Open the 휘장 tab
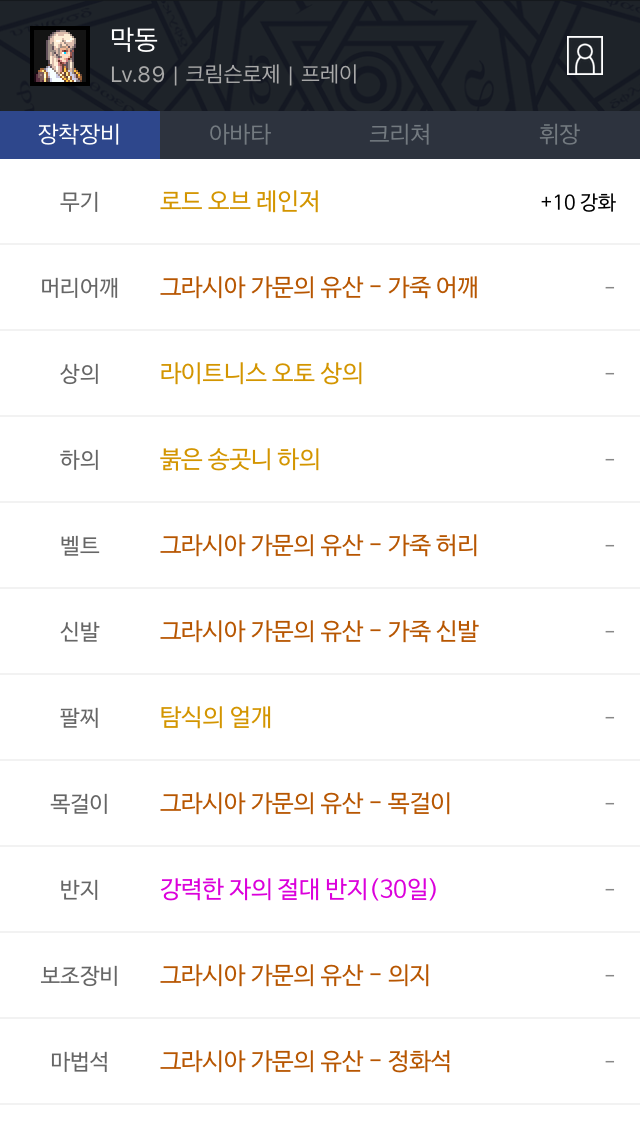Image resolution: width=640 pixels, height=1136 pixels. point(559,135)
